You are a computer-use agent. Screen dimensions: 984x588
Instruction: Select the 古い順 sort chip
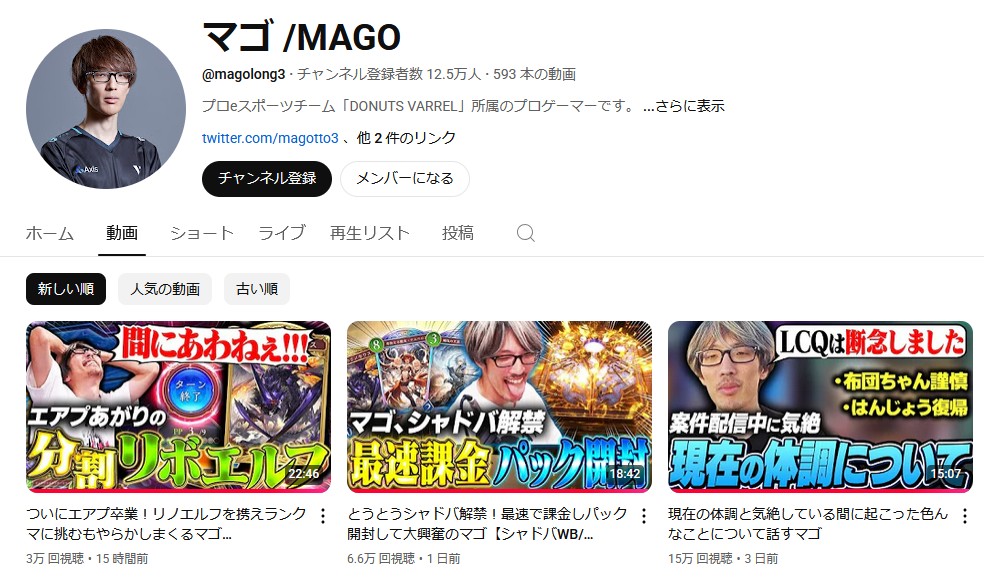tap(257, 289)
